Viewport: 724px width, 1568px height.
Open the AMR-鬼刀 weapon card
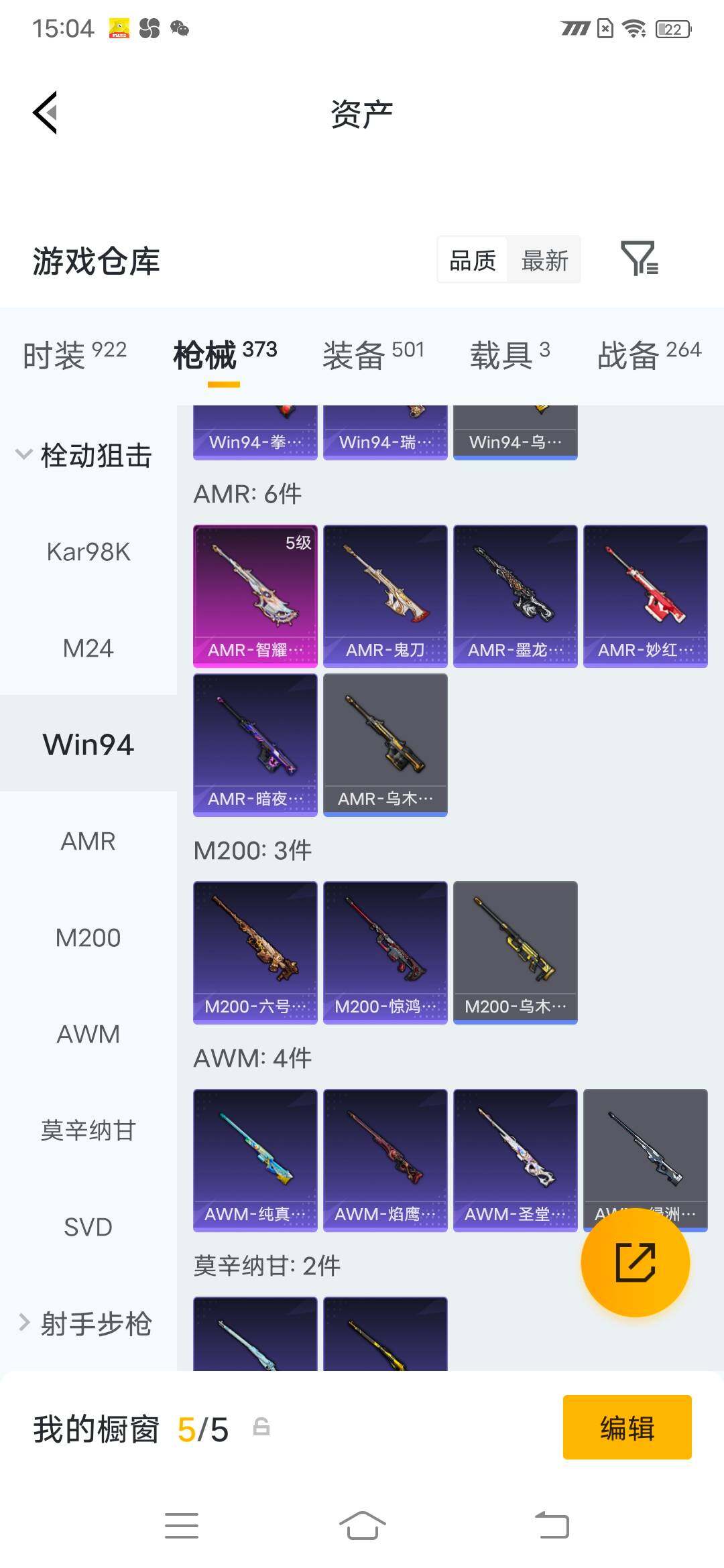pyautogui.click(x=385, y=596)
